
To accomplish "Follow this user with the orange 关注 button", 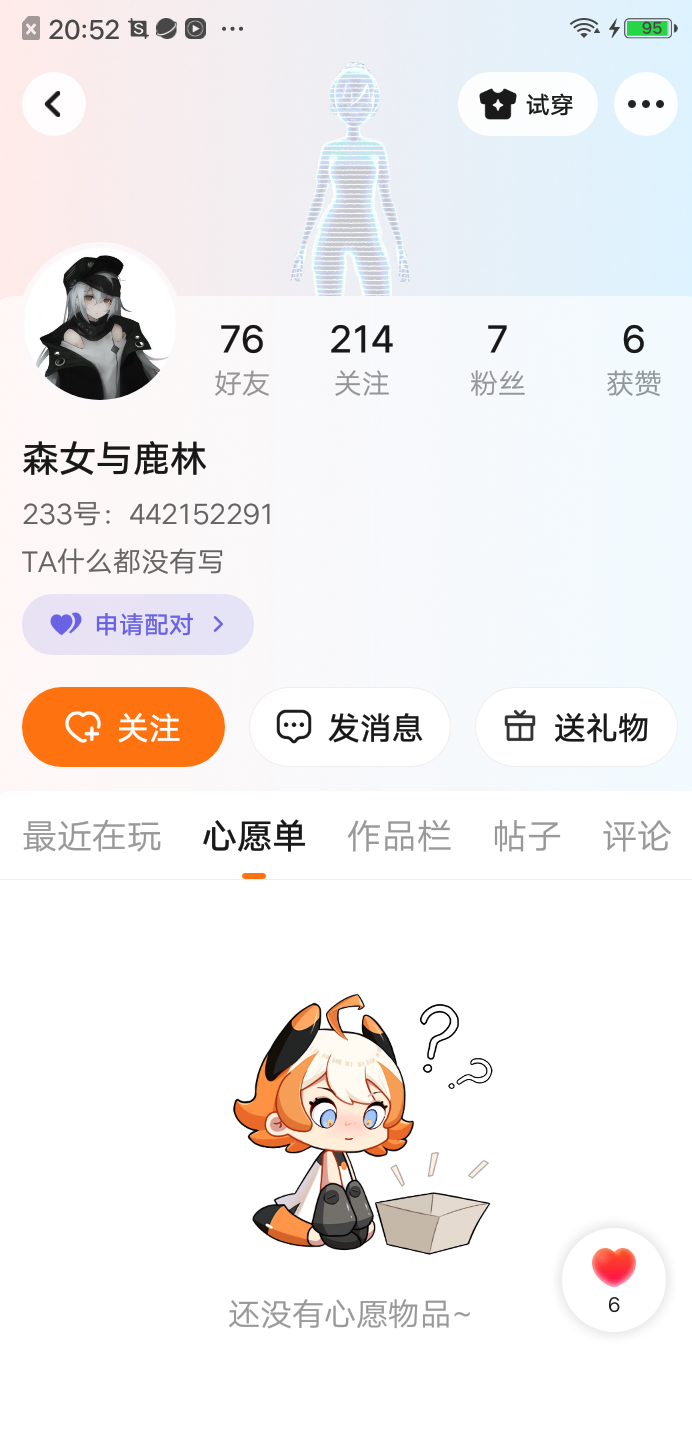I will pos(124,727).
